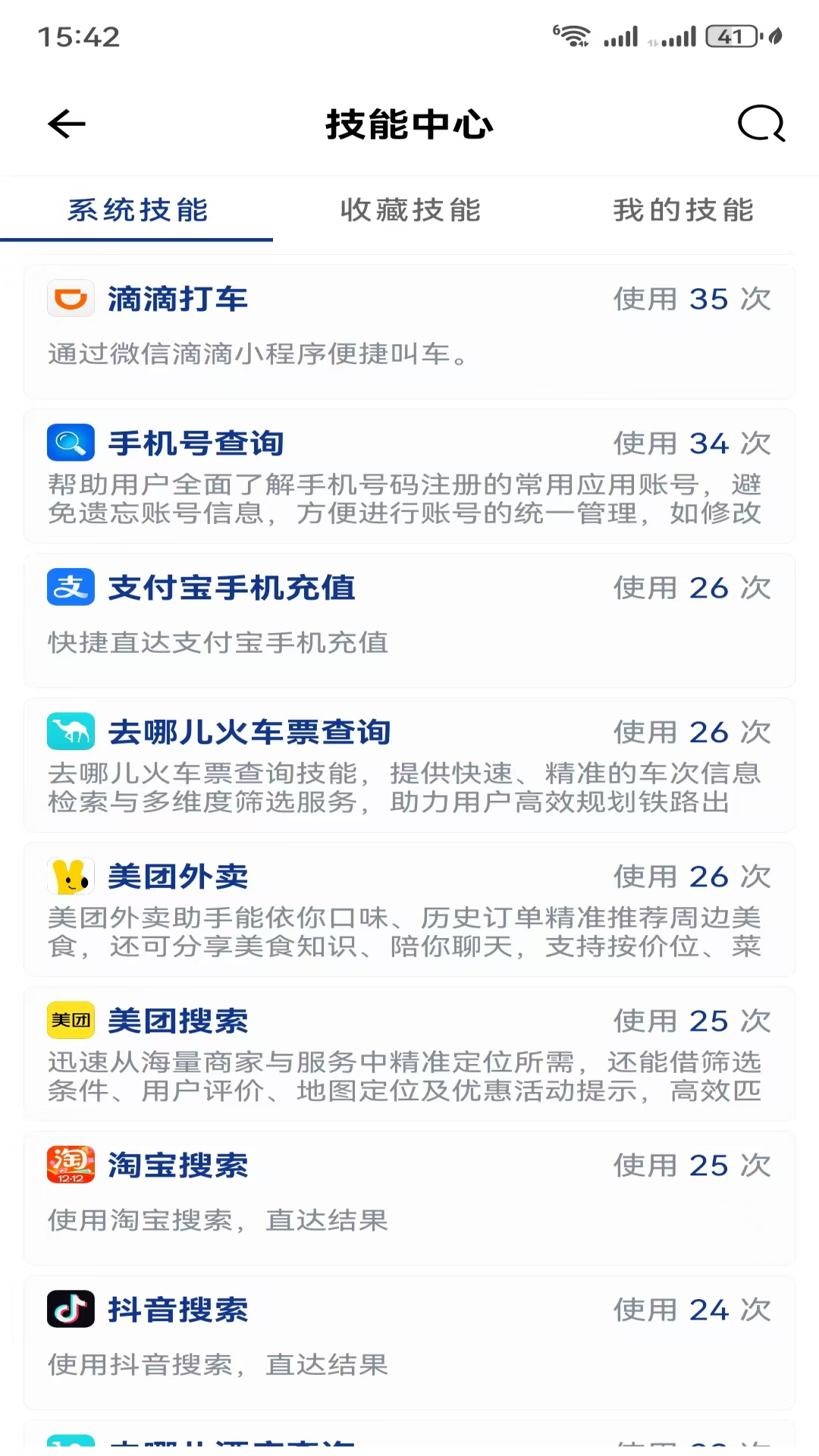Select the 美团搜索 yellow icon
Image resolution: width=819 pixels, height=1456 pixels.
pyautogui.click(x=70, y=1020)
